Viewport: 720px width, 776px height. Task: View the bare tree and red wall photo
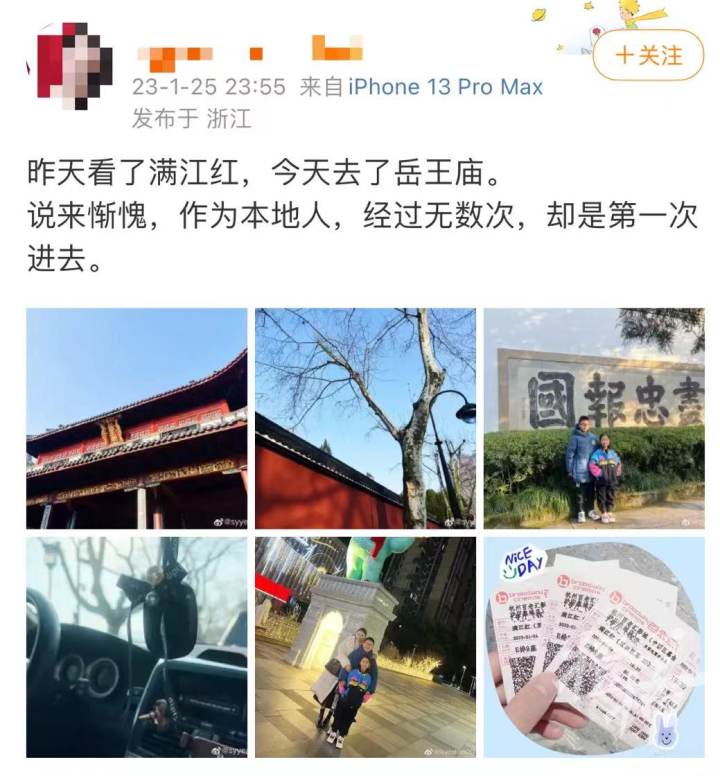point(365,418)
